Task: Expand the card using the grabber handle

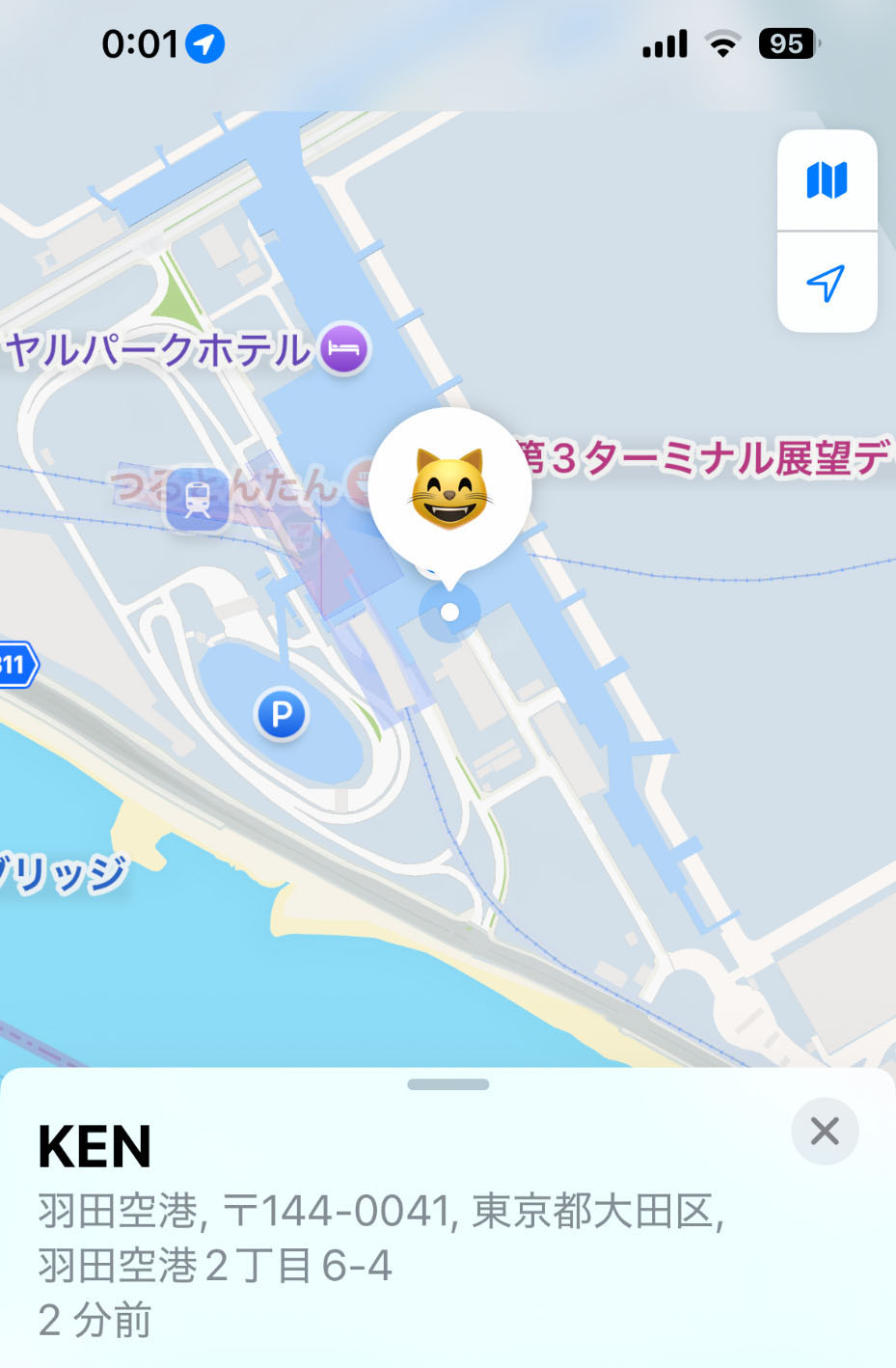Action: click(x=448, y=1084)
